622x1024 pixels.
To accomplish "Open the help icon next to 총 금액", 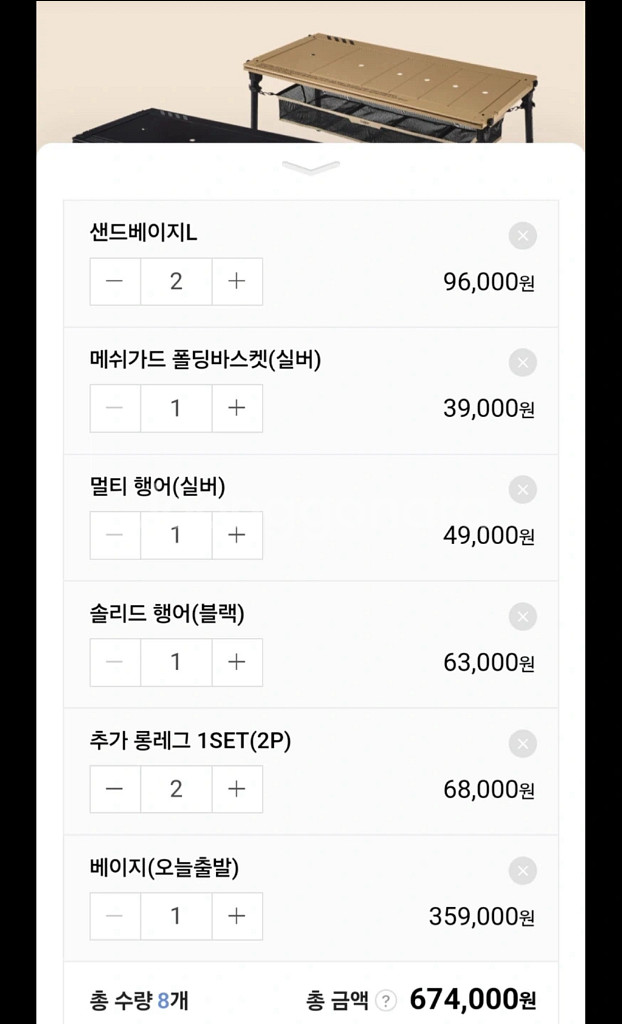I will pos(386,1000).
